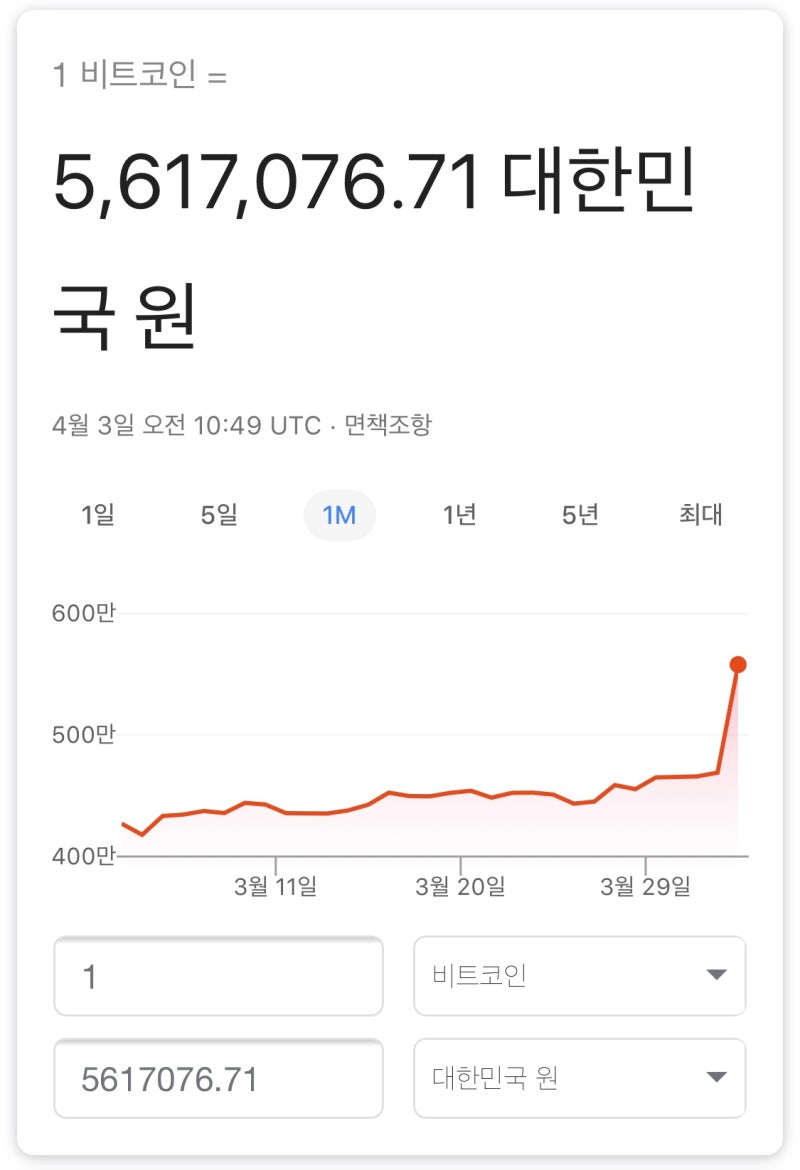The width and height of the screenshot is (800, 1170).
Task: Click the bitcoin amount input showing 1
Action: 218,976
